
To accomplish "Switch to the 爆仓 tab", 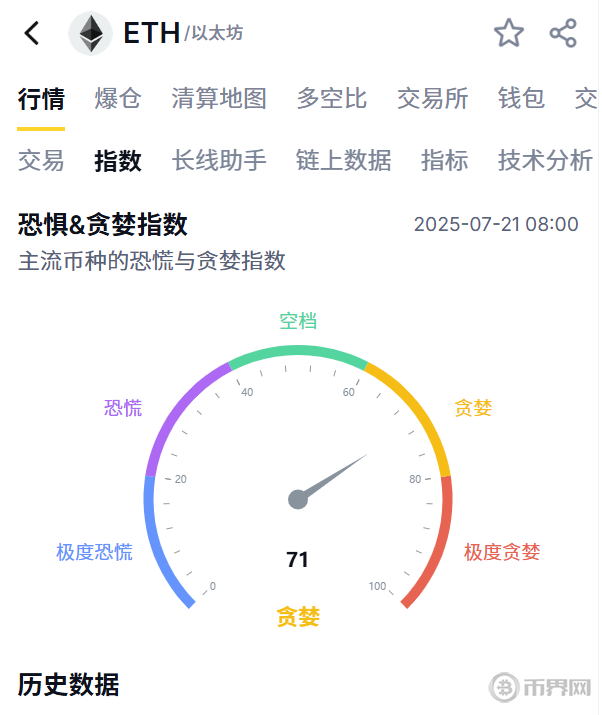I will 118,99.
